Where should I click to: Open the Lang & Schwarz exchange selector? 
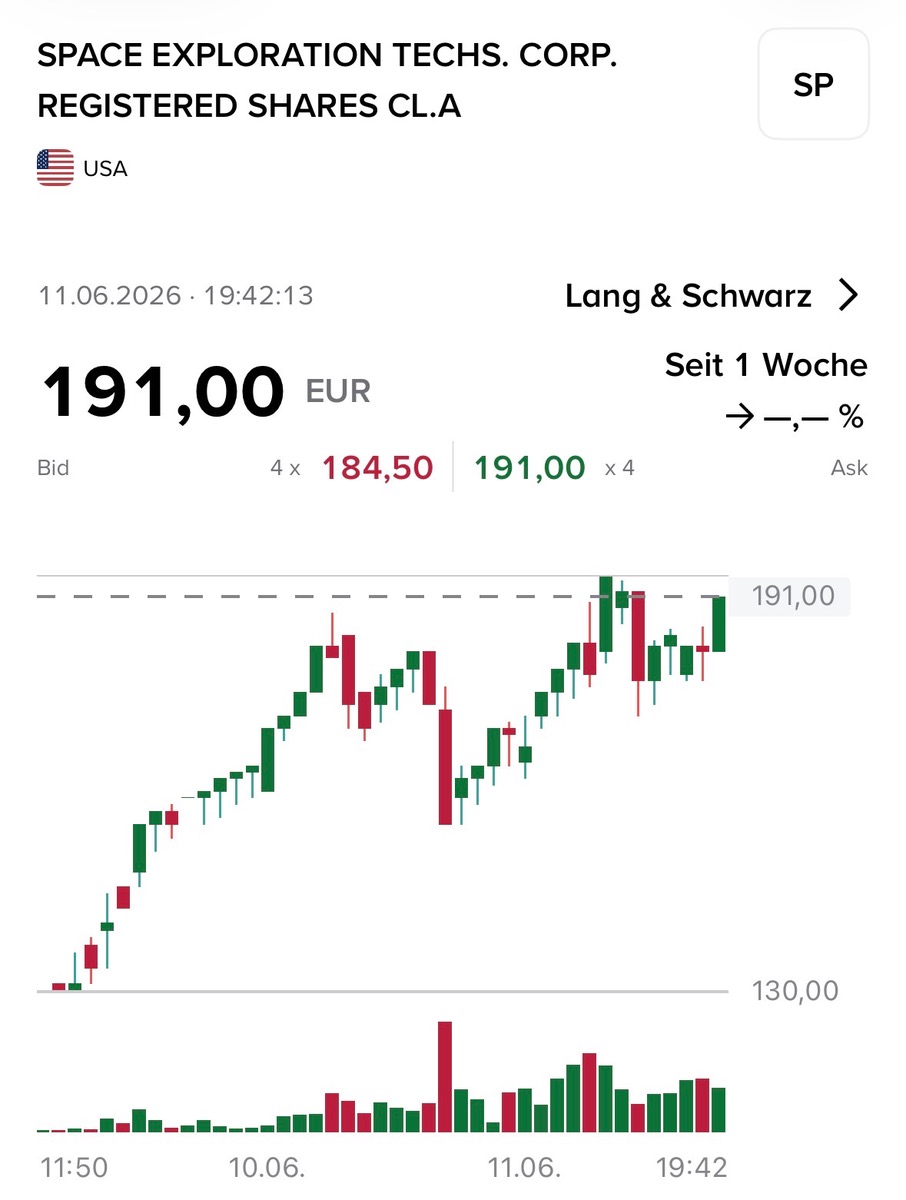(x=712, y=296)
